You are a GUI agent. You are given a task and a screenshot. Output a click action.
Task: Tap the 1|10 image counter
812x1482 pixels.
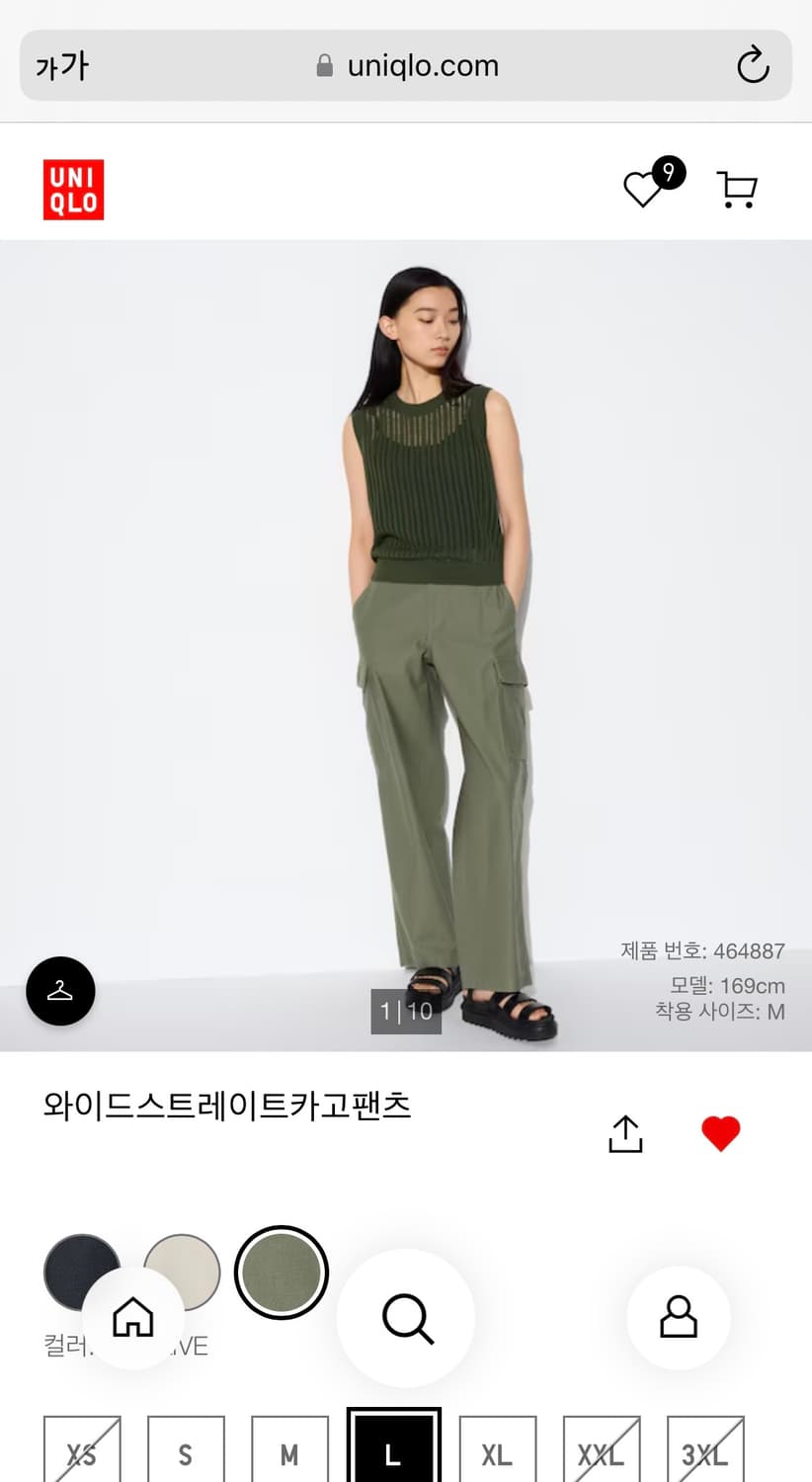406,1011
